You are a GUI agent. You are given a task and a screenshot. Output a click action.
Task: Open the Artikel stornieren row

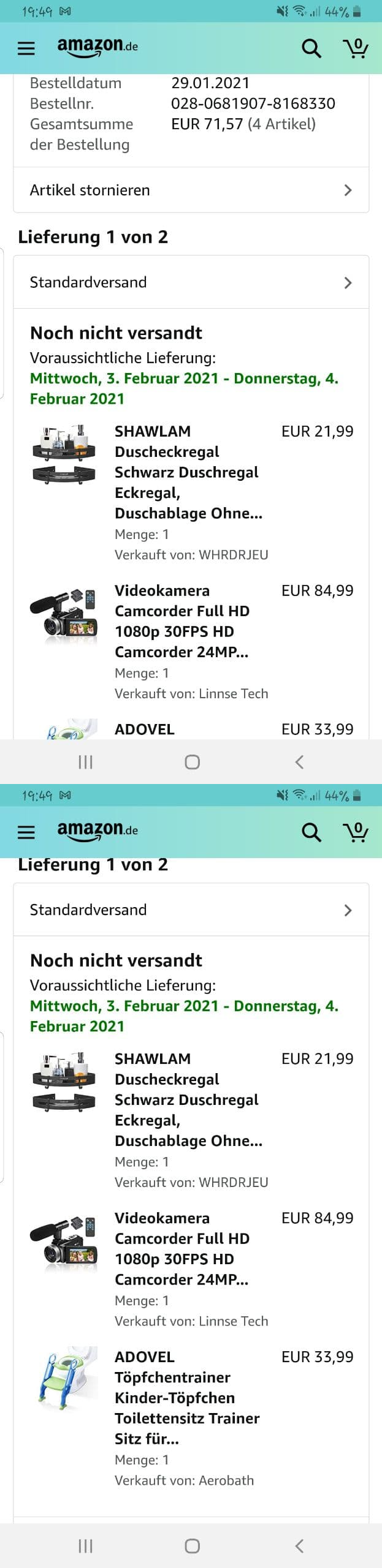click(x=191, y=190)
